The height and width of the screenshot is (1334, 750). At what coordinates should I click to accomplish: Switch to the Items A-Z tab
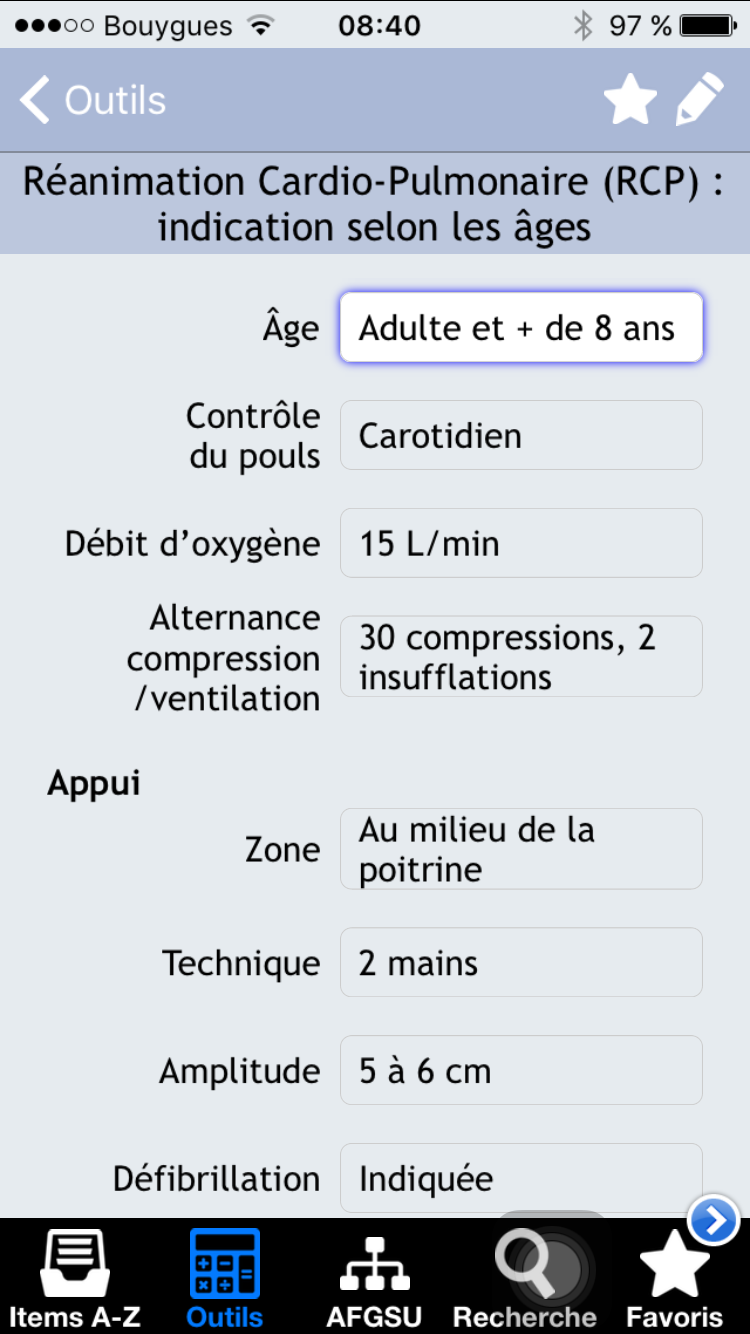coord(75,1279)
